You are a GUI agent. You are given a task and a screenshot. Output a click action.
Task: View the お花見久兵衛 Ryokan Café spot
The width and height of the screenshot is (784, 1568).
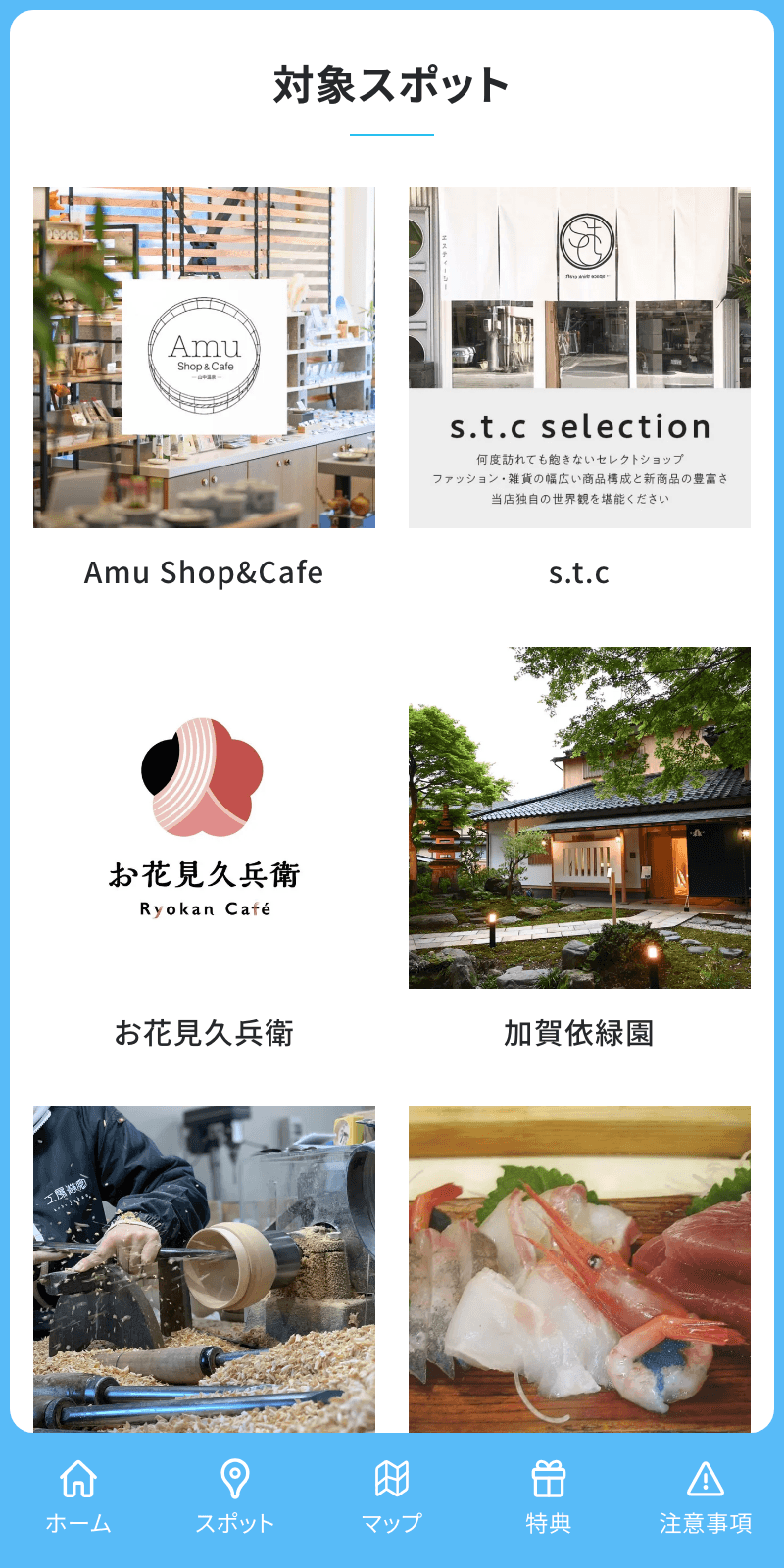[x=204, y=817]
